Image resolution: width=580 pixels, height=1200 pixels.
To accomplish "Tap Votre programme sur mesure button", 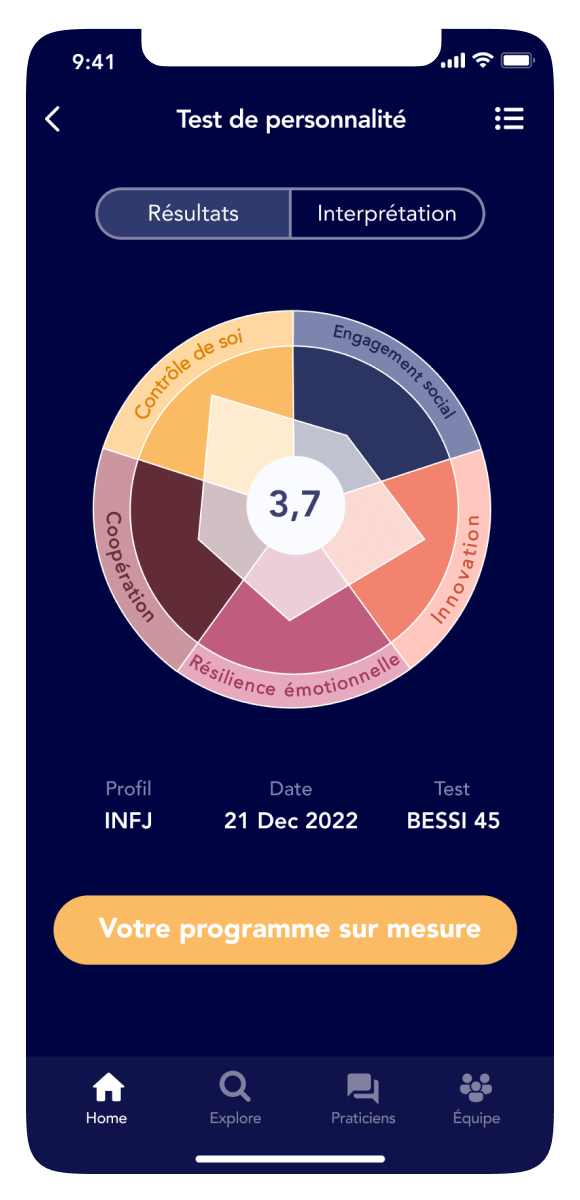I will click(x=285, y=929).
